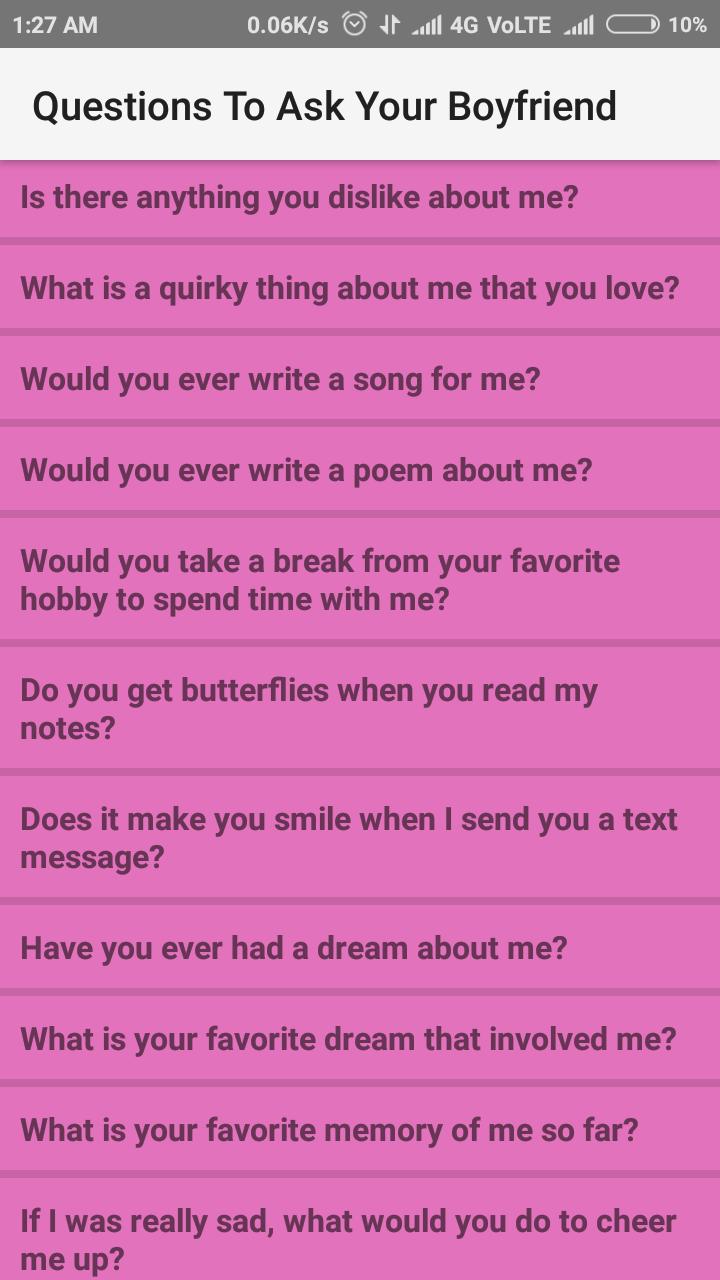The image size is (720, 1280).
Task: Tap the second SIM signal bars icon
Action: (580, 23)
